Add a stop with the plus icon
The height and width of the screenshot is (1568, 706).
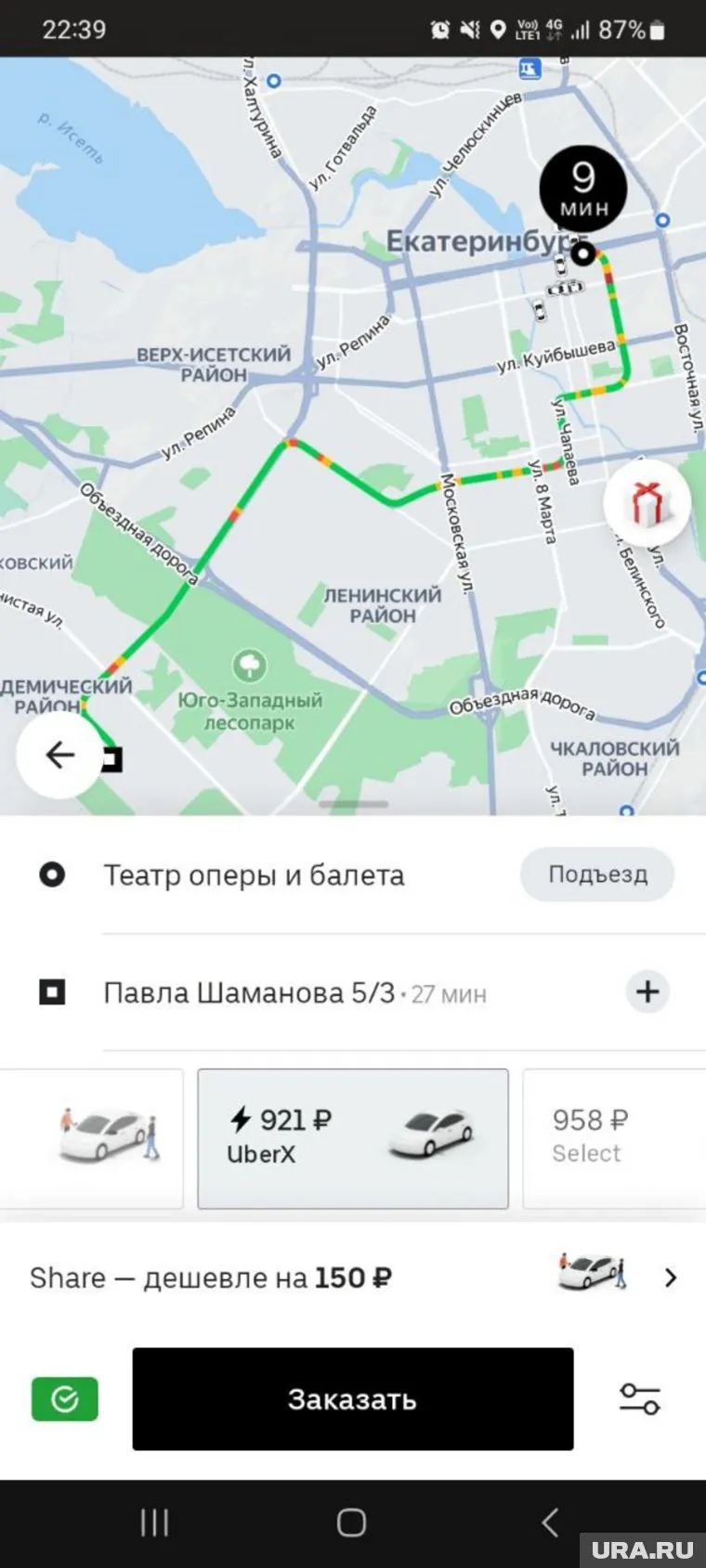coord(647,991)
